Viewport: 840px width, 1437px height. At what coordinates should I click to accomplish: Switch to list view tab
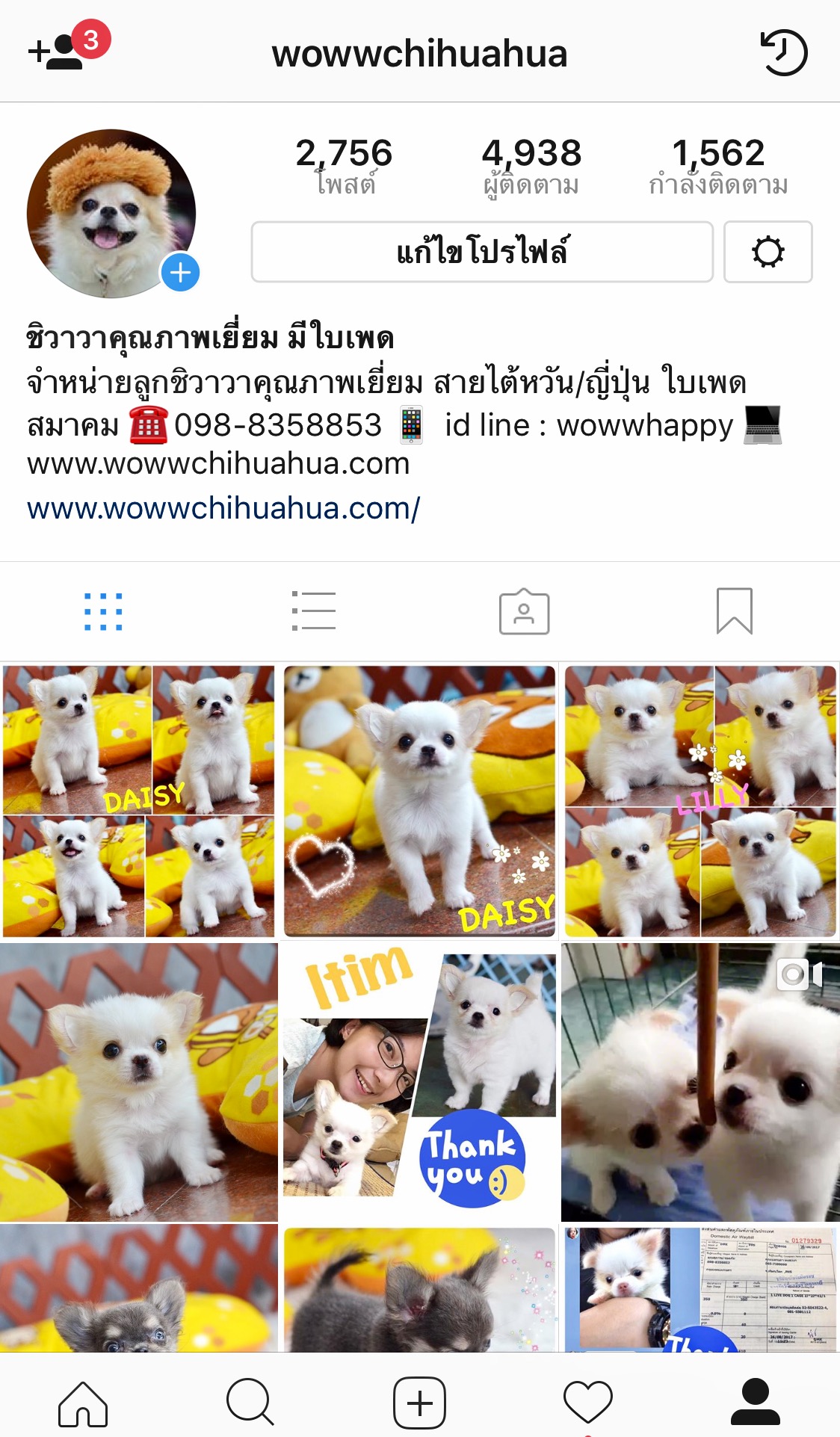click(314, 612)
